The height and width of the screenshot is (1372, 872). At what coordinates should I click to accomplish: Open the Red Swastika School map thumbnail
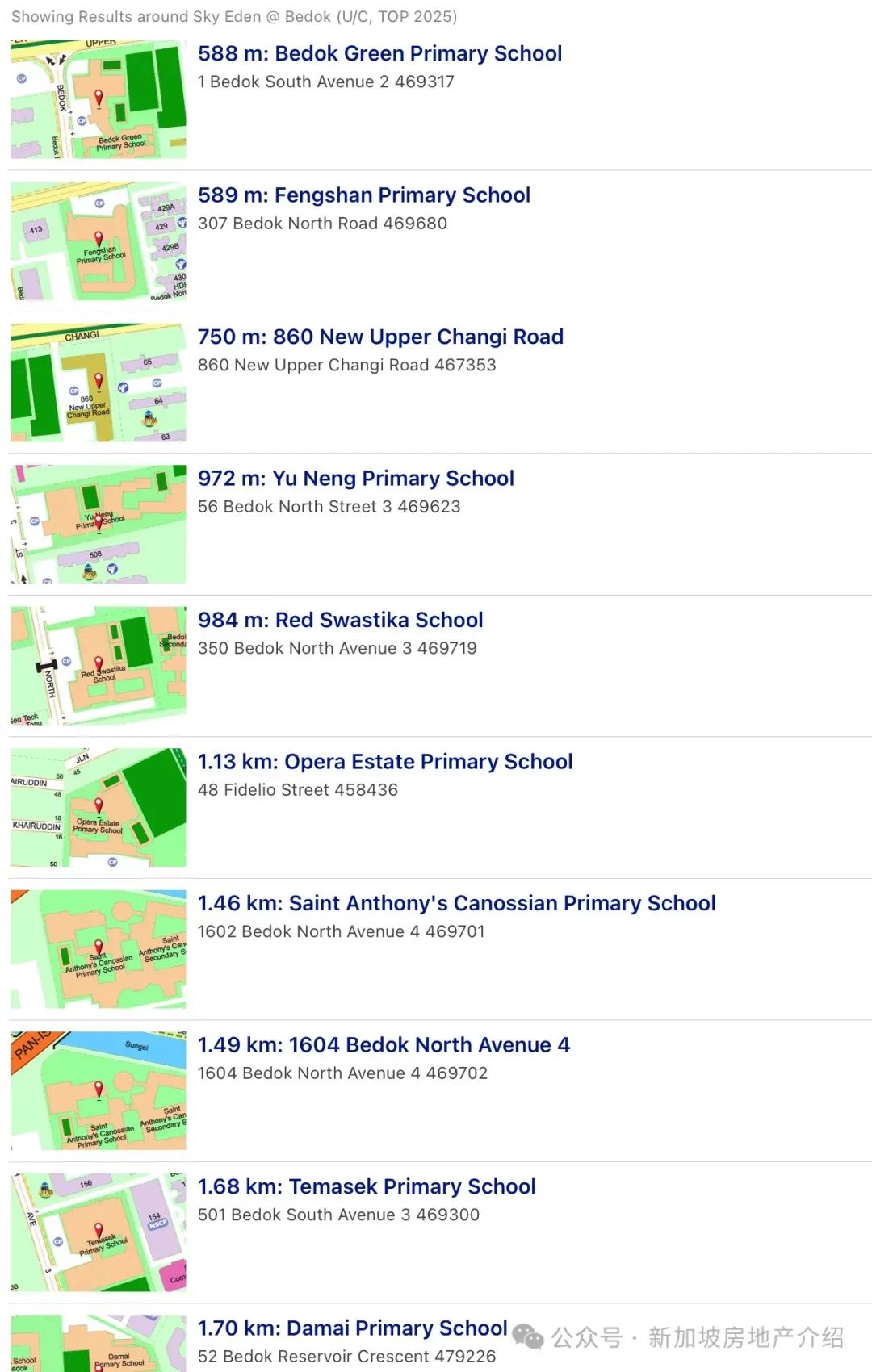click(99, 666)
